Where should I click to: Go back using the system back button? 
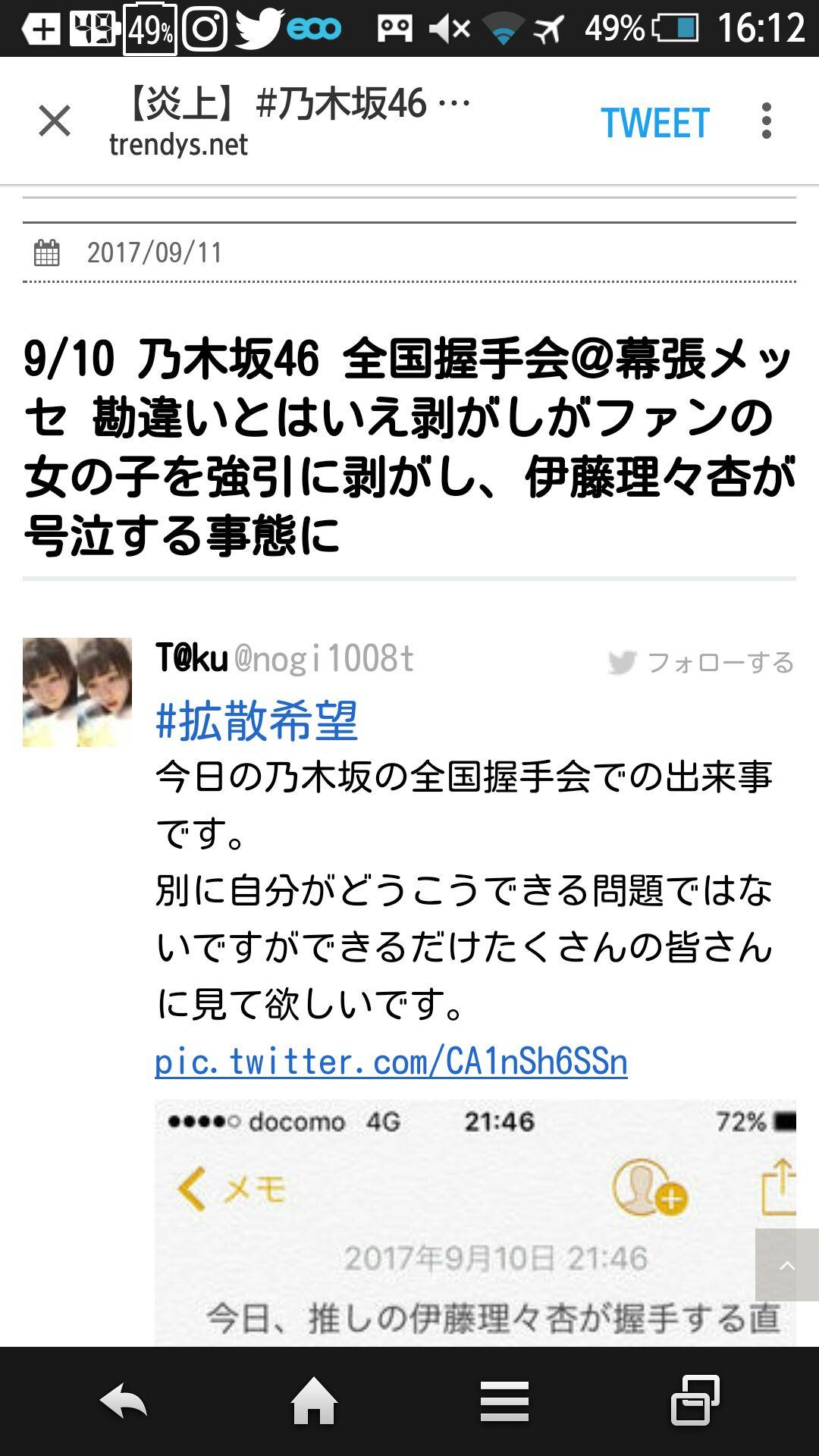[x=124, y=1401]
